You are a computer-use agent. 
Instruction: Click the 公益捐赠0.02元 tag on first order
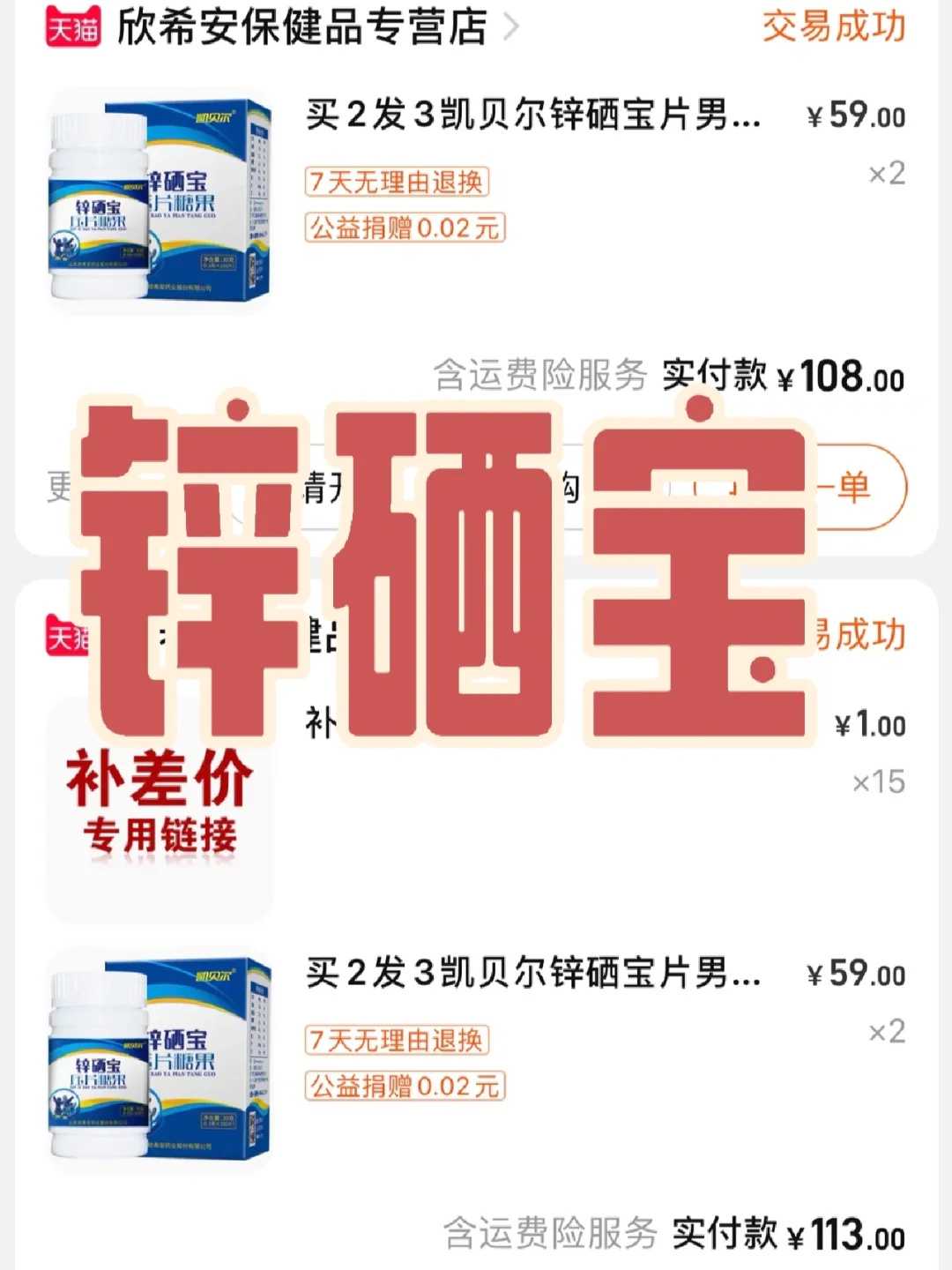(x=405, y=229)
